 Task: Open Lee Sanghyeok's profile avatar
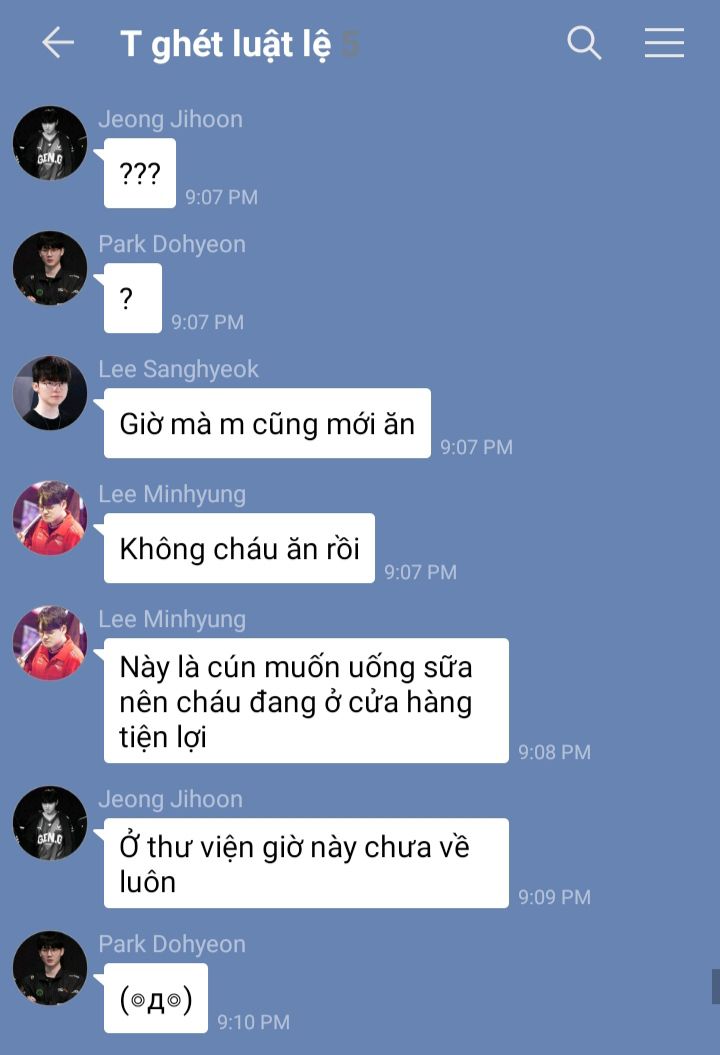point(50,393)
